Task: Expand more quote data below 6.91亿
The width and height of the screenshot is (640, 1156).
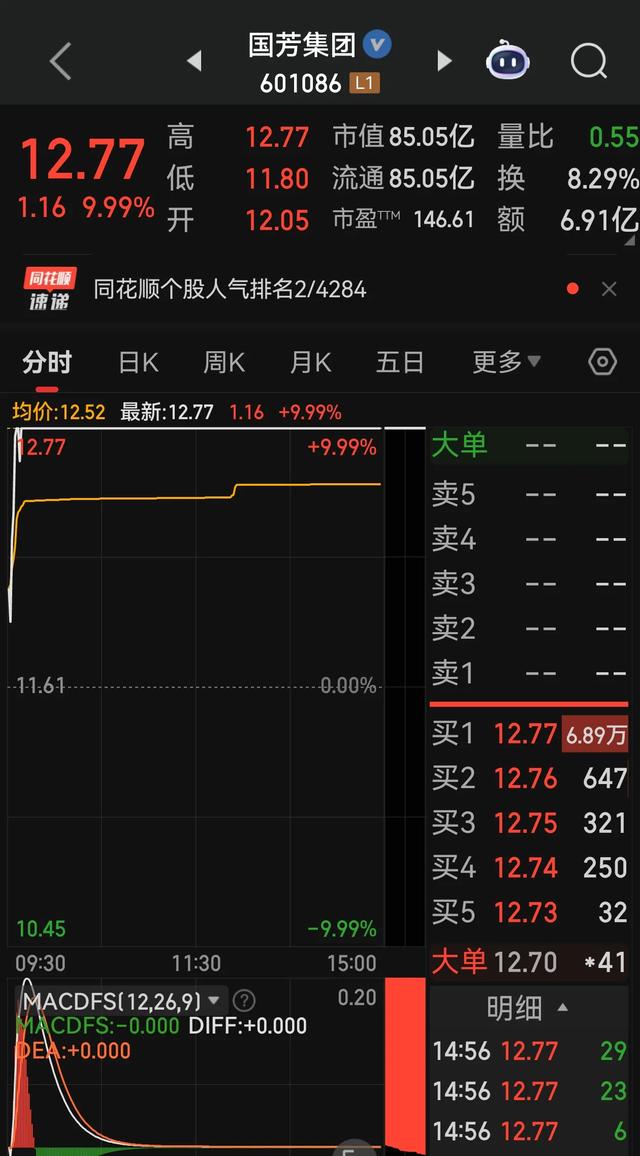Action: [630, 240]
